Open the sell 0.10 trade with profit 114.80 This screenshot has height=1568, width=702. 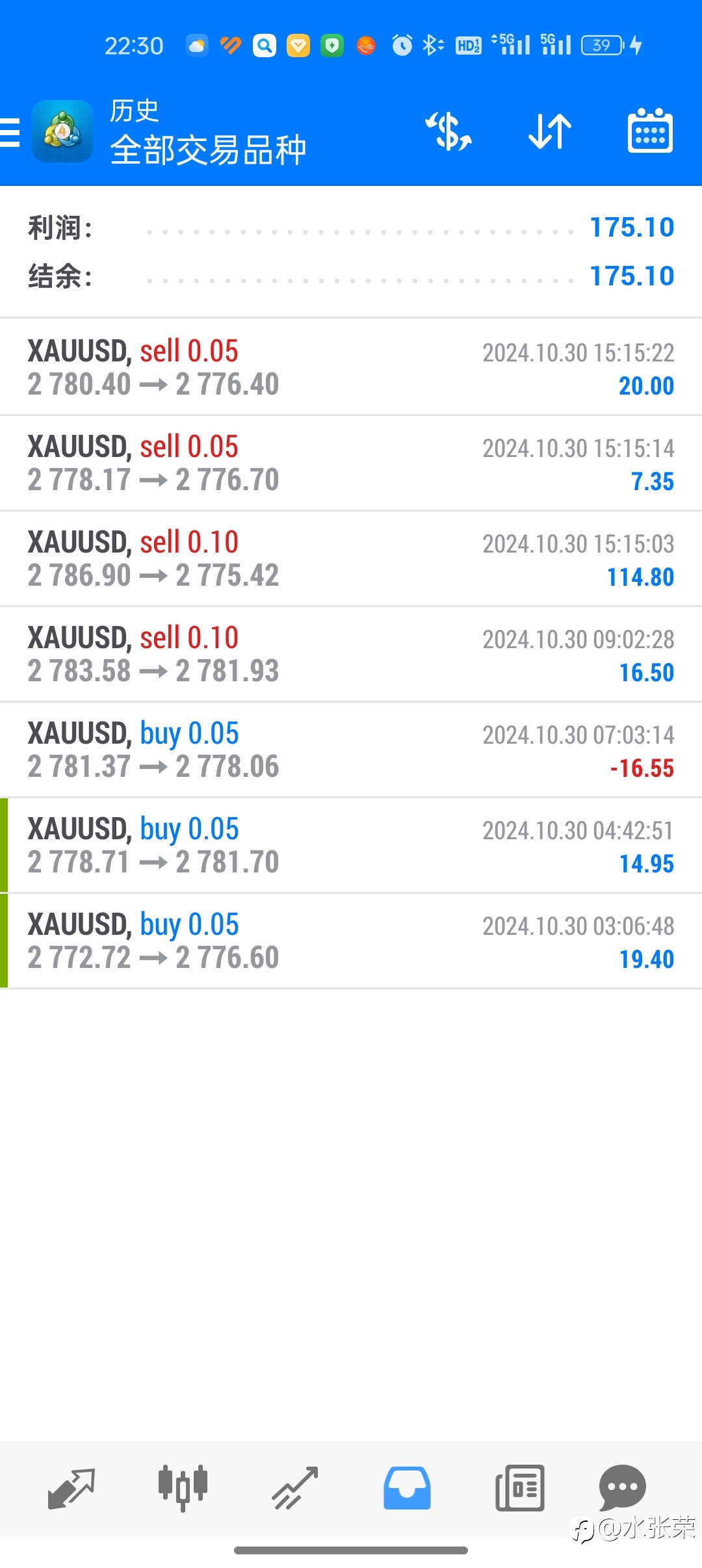click(x=351, y=558)
